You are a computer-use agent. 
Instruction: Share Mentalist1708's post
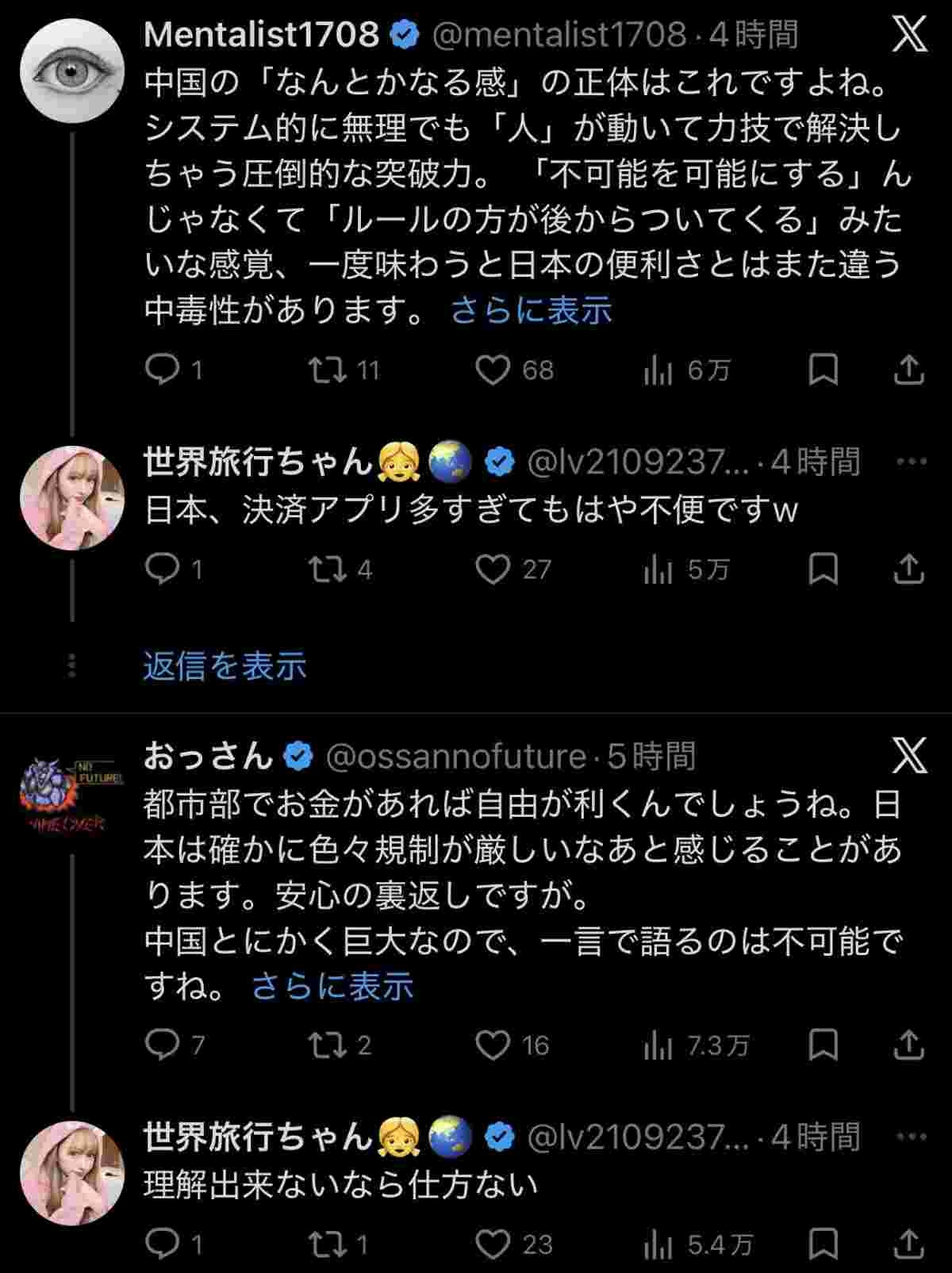[x=908, y=370]
